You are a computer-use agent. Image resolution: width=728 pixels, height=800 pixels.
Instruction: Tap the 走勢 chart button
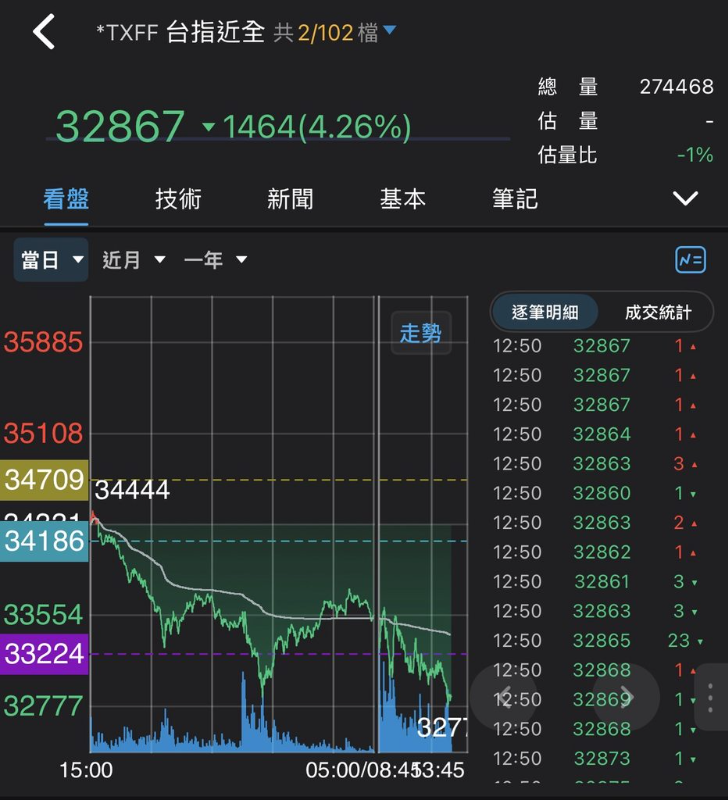[x=420, y=333]
